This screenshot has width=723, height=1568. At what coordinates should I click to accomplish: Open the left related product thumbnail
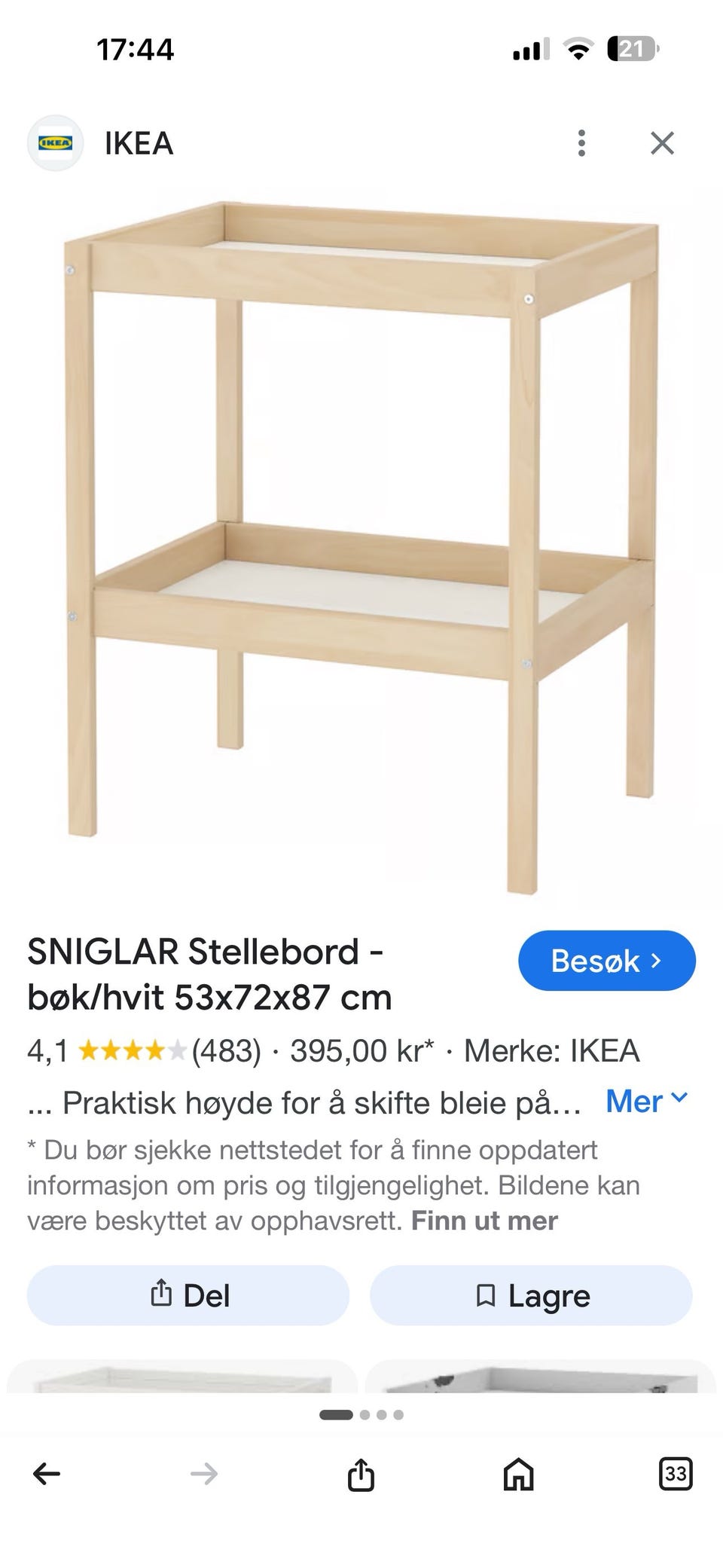182,1376
